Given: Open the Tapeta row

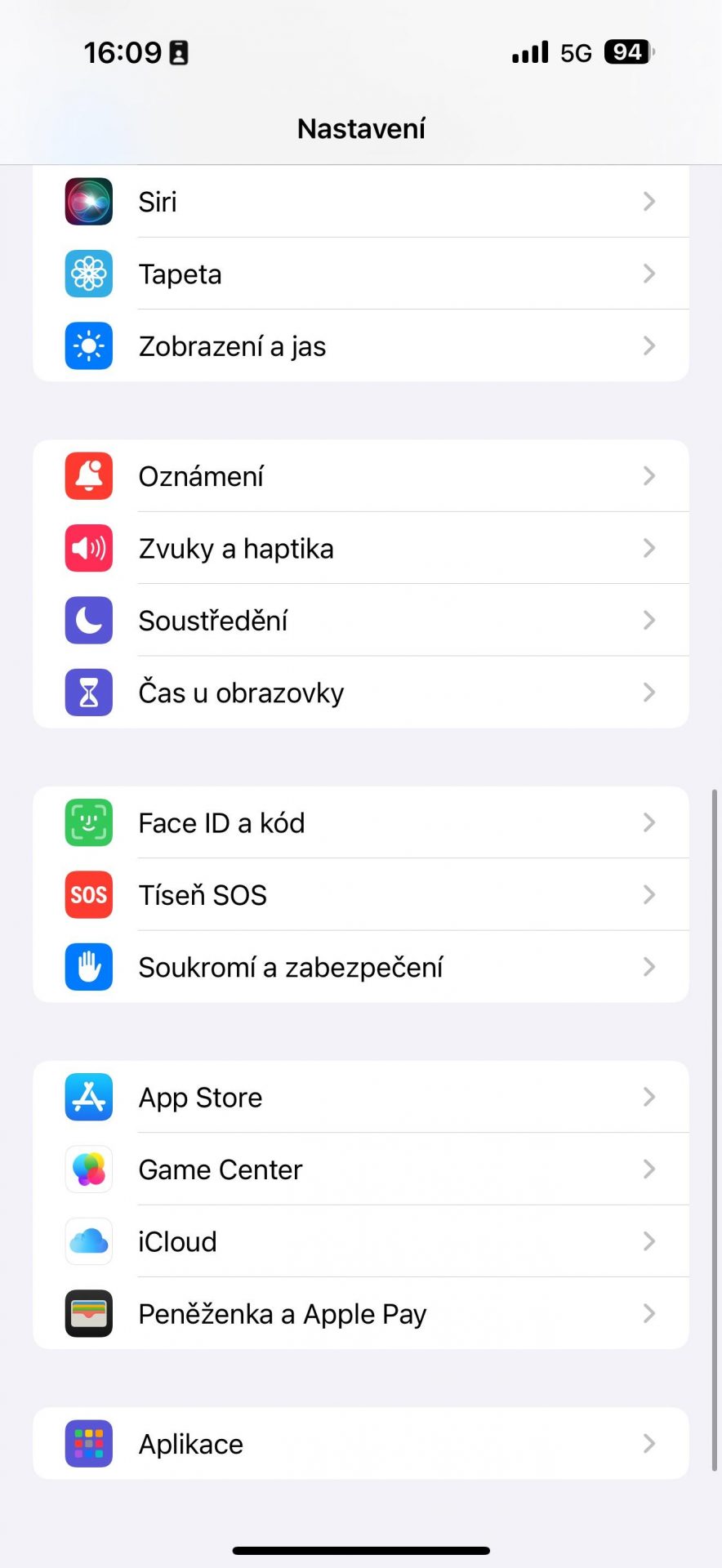Looking at the screenshot, I should pos(361,274).
